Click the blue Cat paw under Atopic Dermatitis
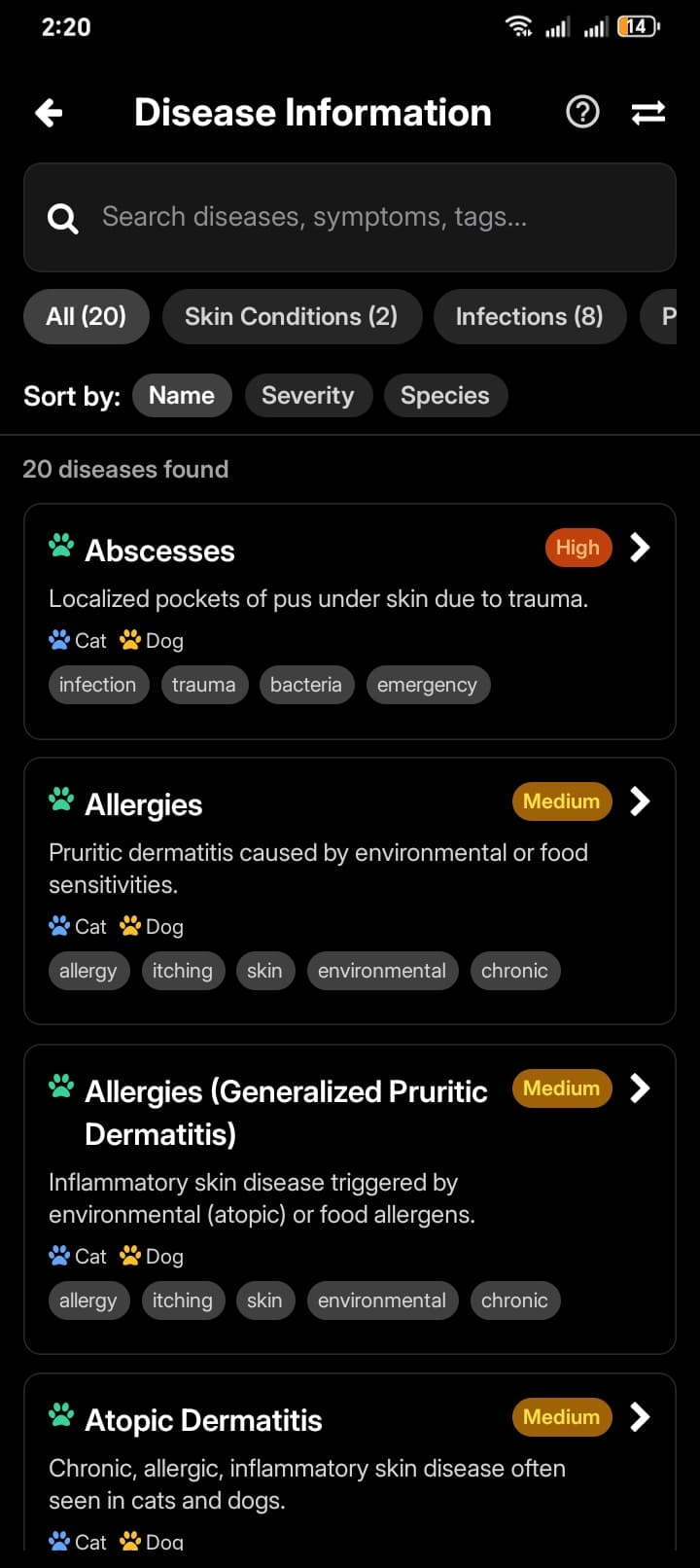This screenshot has height=1568, width=700. (x=60, y=1542)
